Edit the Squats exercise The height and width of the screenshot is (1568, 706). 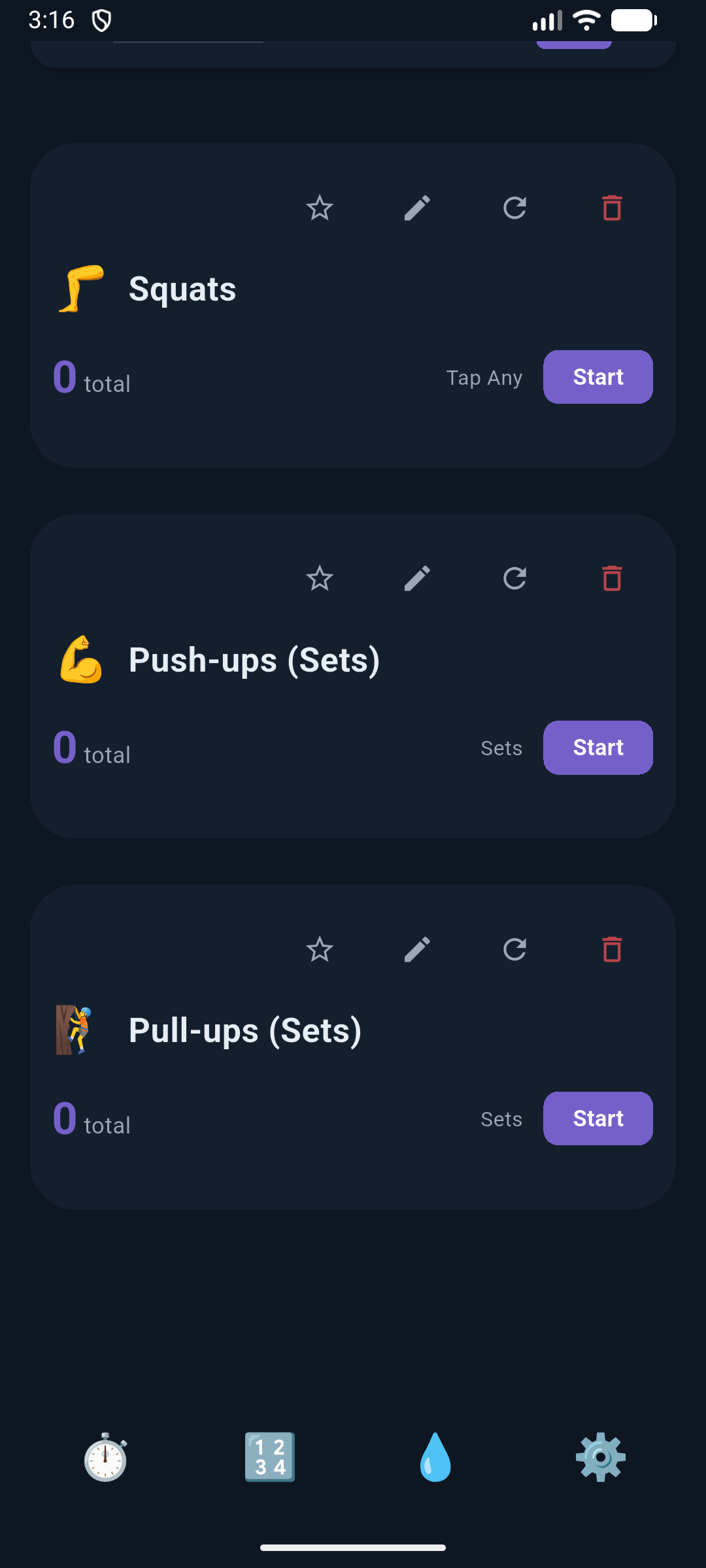(417, 208)
